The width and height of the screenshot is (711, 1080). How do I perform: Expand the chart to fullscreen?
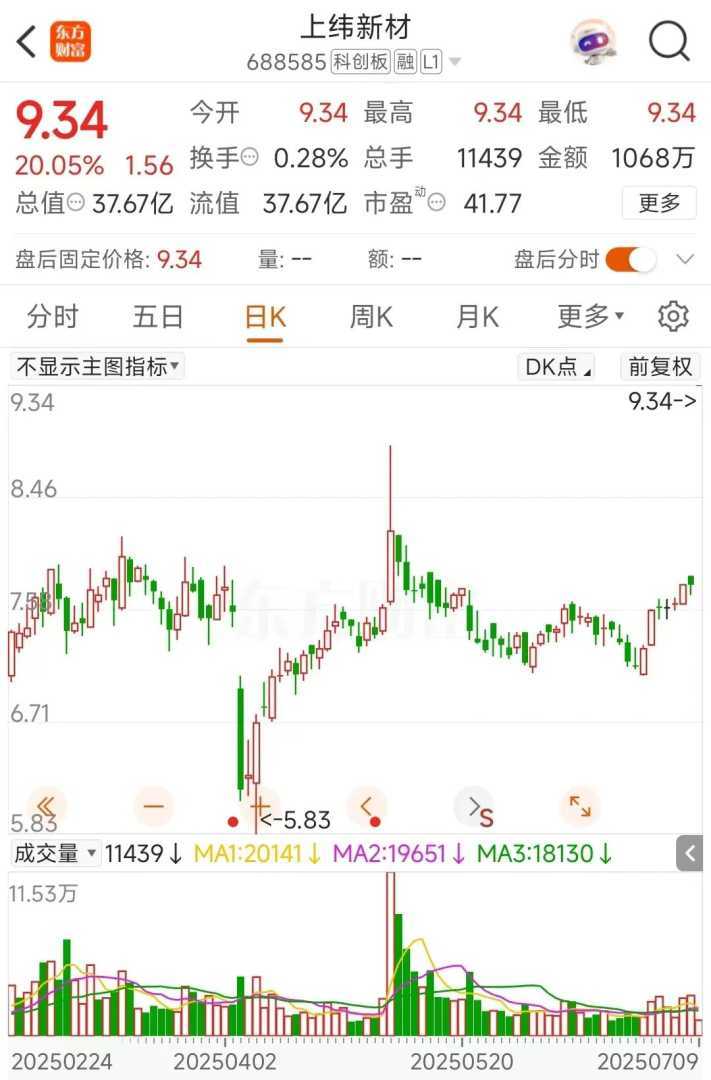(579, 805)
